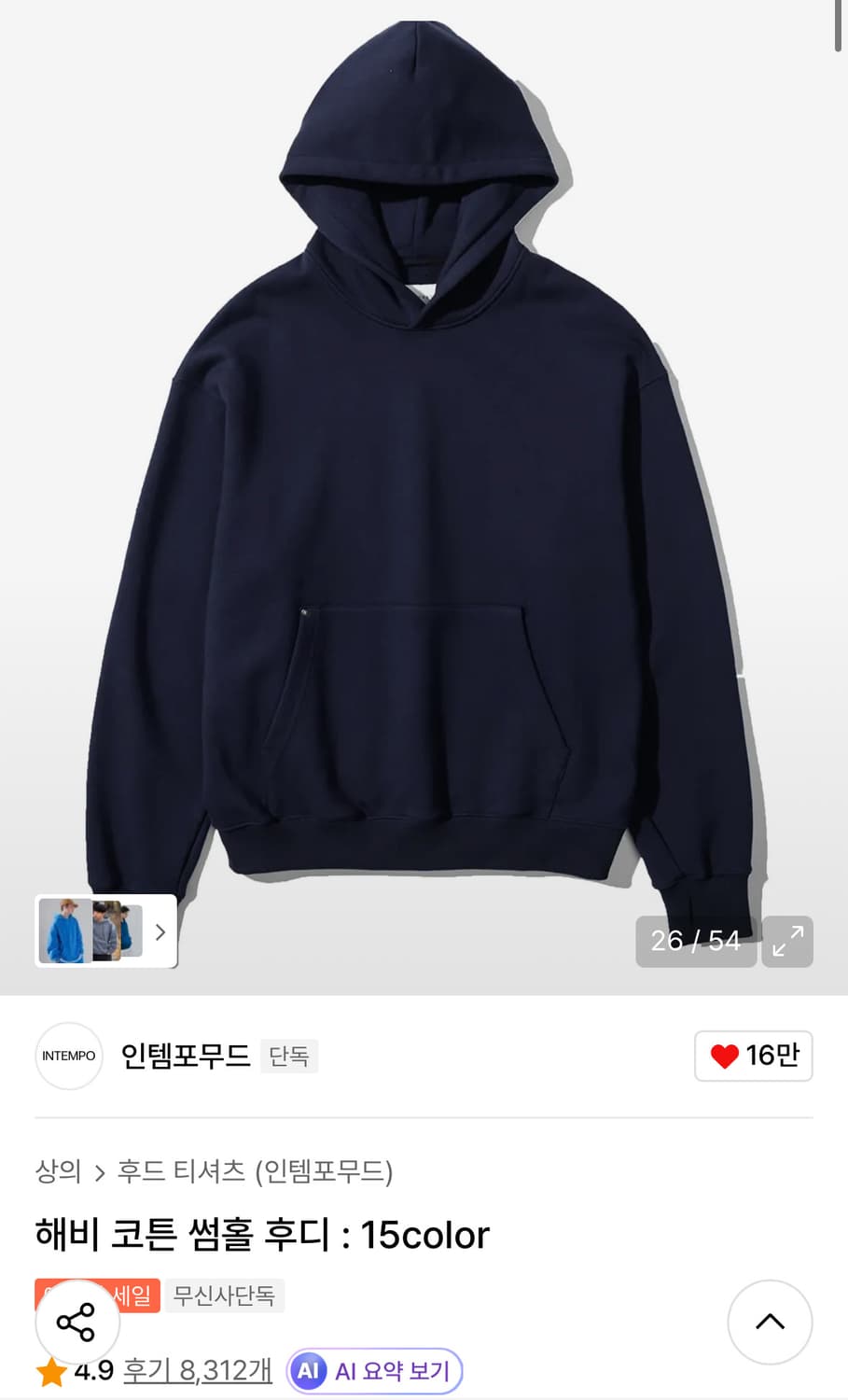Click the INTEMPO circular brand logo
848x1400 pixels.
(68, 1056)
